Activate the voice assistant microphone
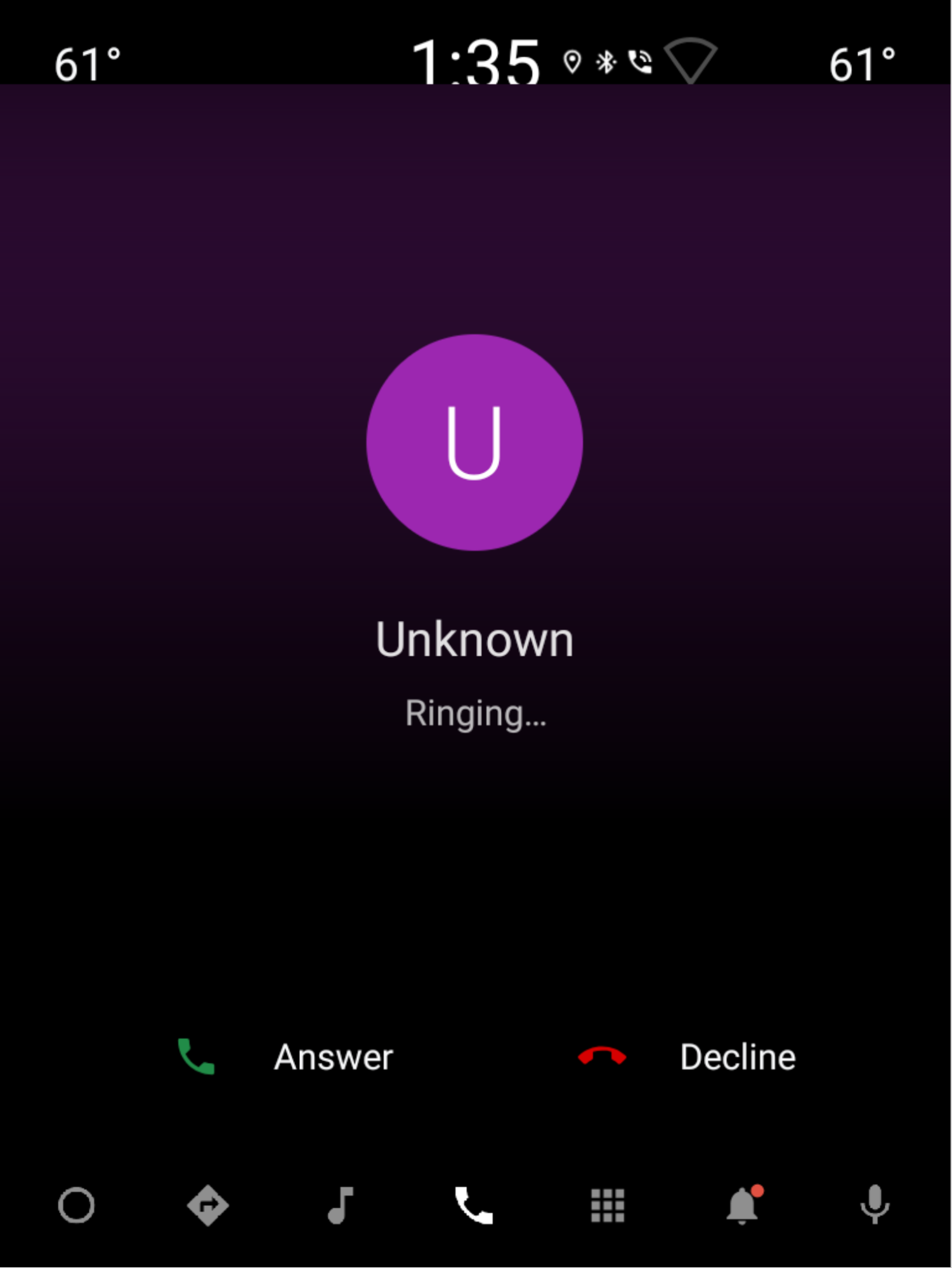952x1268 pixels. [x=875, y=1205]
